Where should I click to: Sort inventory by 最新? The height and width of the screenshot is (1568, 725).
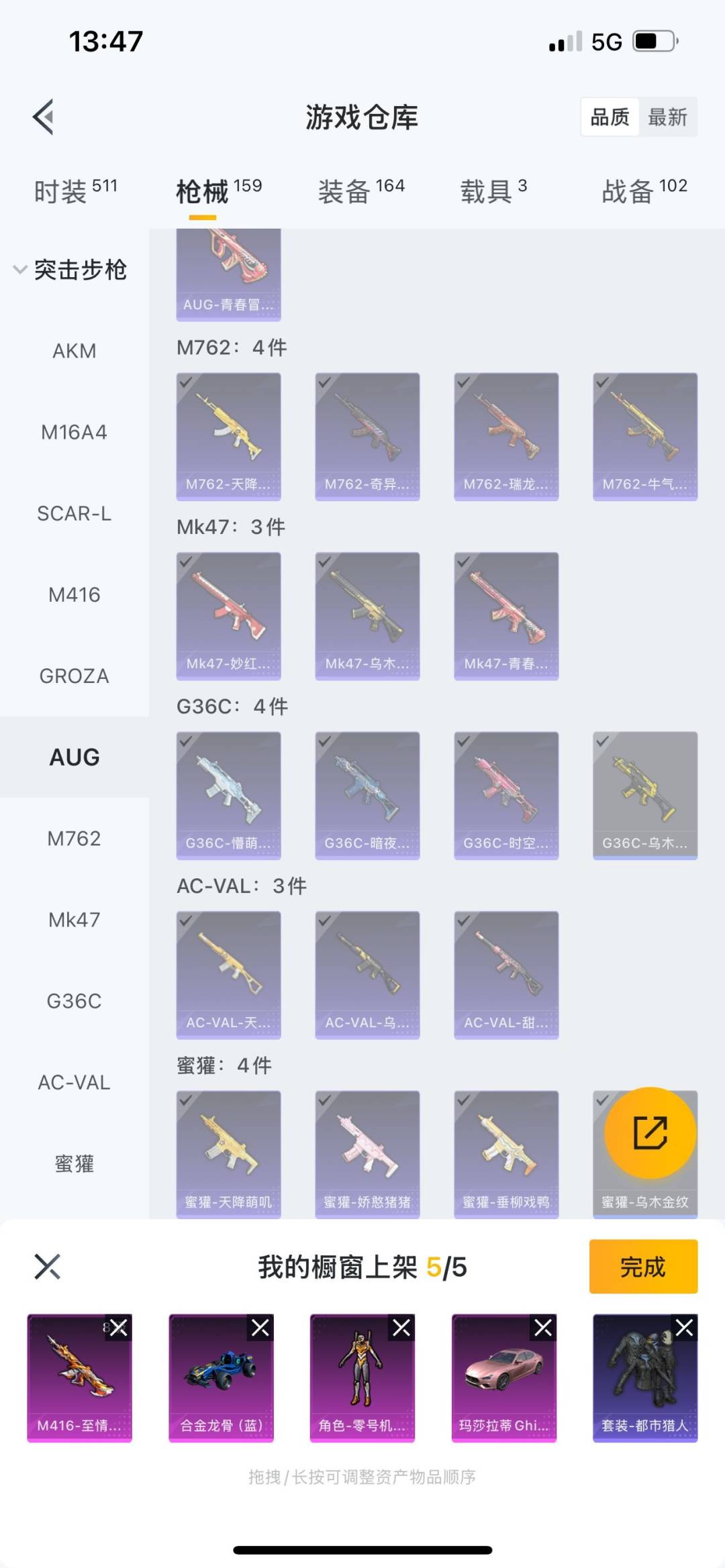coord(667,117)
